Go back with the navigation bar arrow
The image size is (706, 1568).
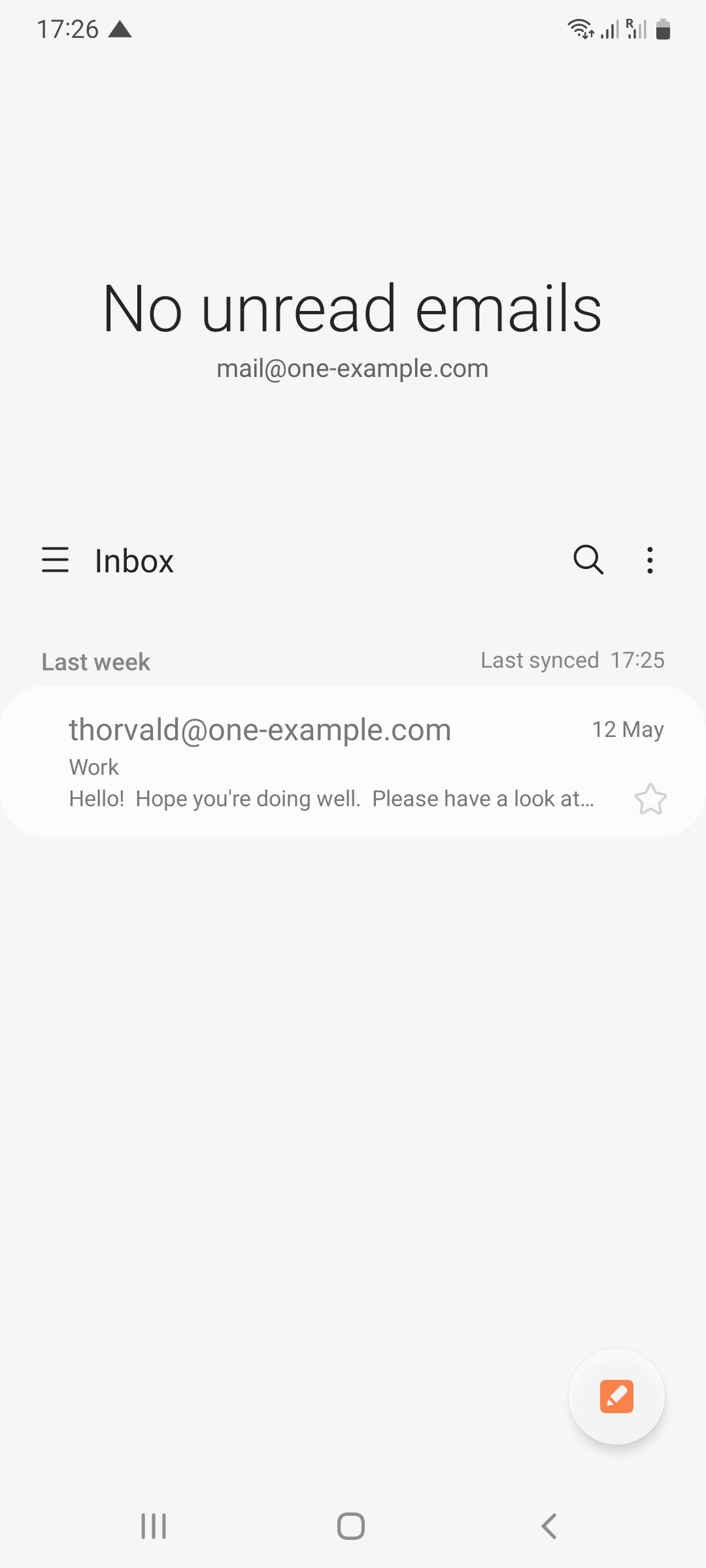(x=549, y=1526)
